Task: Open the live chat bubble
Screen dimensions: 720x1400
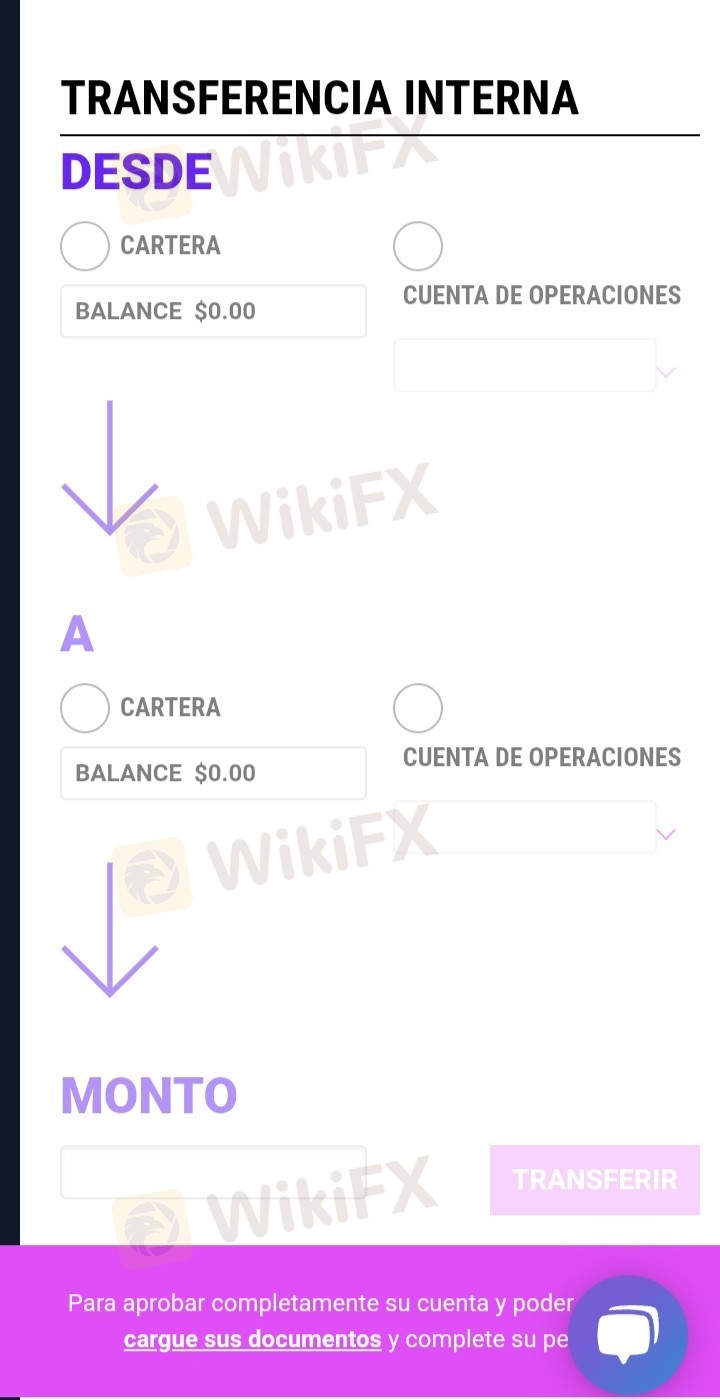Action: click(x=628, y=1335)
